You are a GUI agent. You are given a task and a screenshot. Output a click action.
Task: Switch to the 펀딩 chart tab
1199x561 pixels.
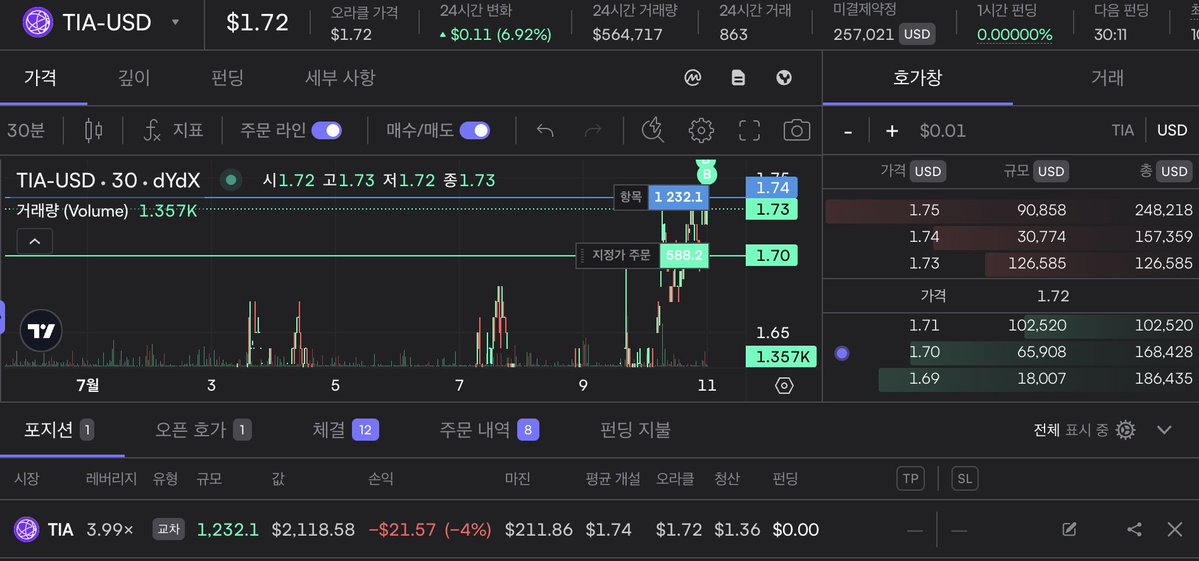227,77
